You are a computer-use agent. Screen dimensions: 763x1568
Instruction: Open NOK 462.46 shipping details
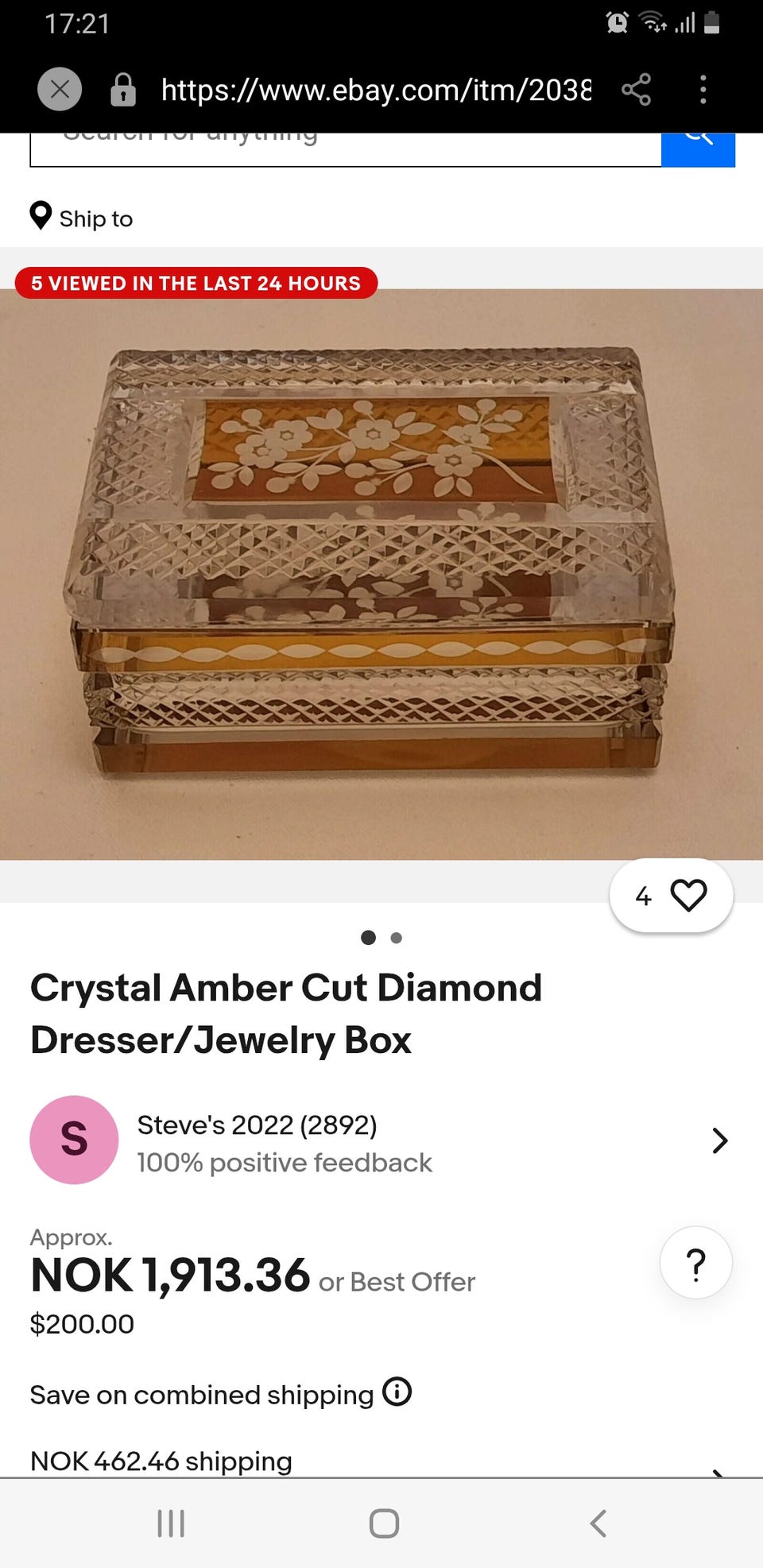161,1461
